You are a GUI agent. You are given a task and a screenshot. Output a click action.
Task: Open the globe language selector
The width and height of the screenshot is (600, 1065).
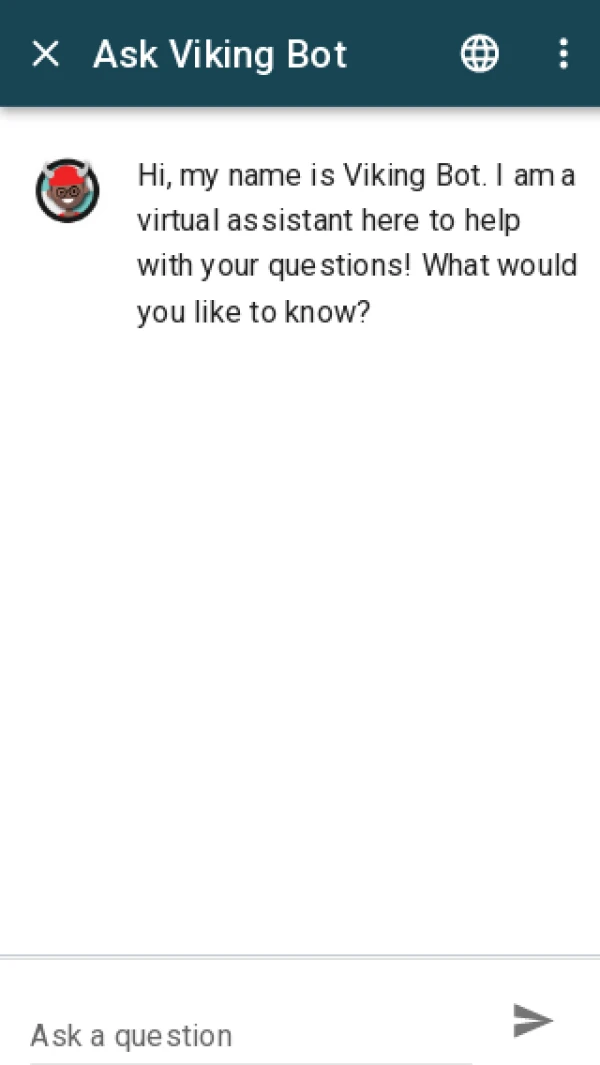click(x=479, y=54)
